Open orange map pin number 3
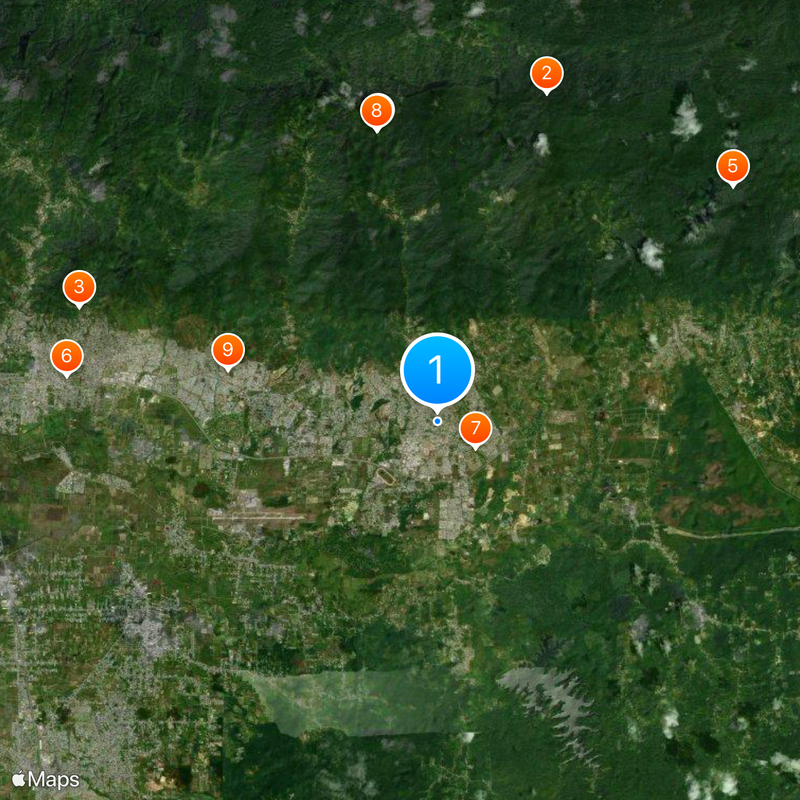The width and height of the screenshot is (800, 800). pos(79,288)
